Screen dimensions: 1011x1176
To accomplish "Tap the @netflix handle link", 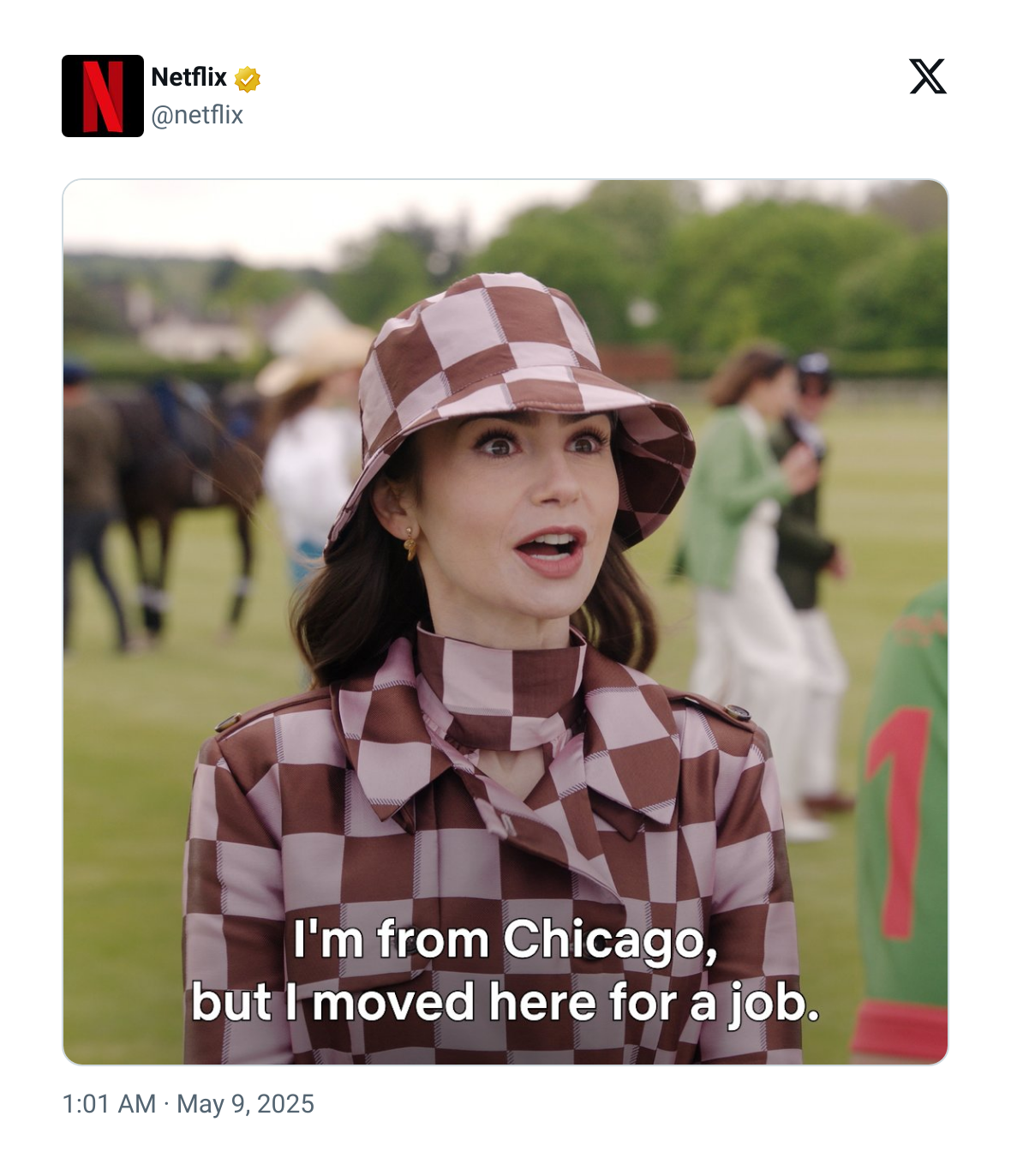I will tap(197, 115).
